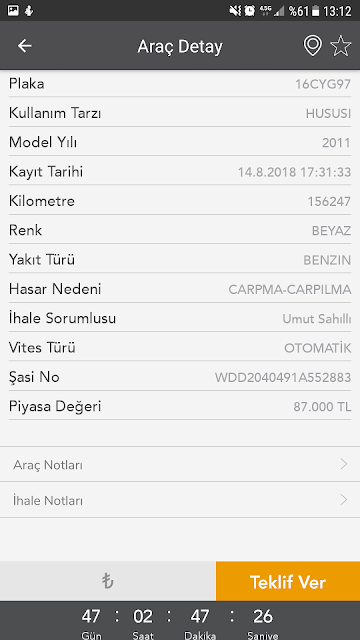Add this vehicle to favorites with star

[x=341, y=46]
